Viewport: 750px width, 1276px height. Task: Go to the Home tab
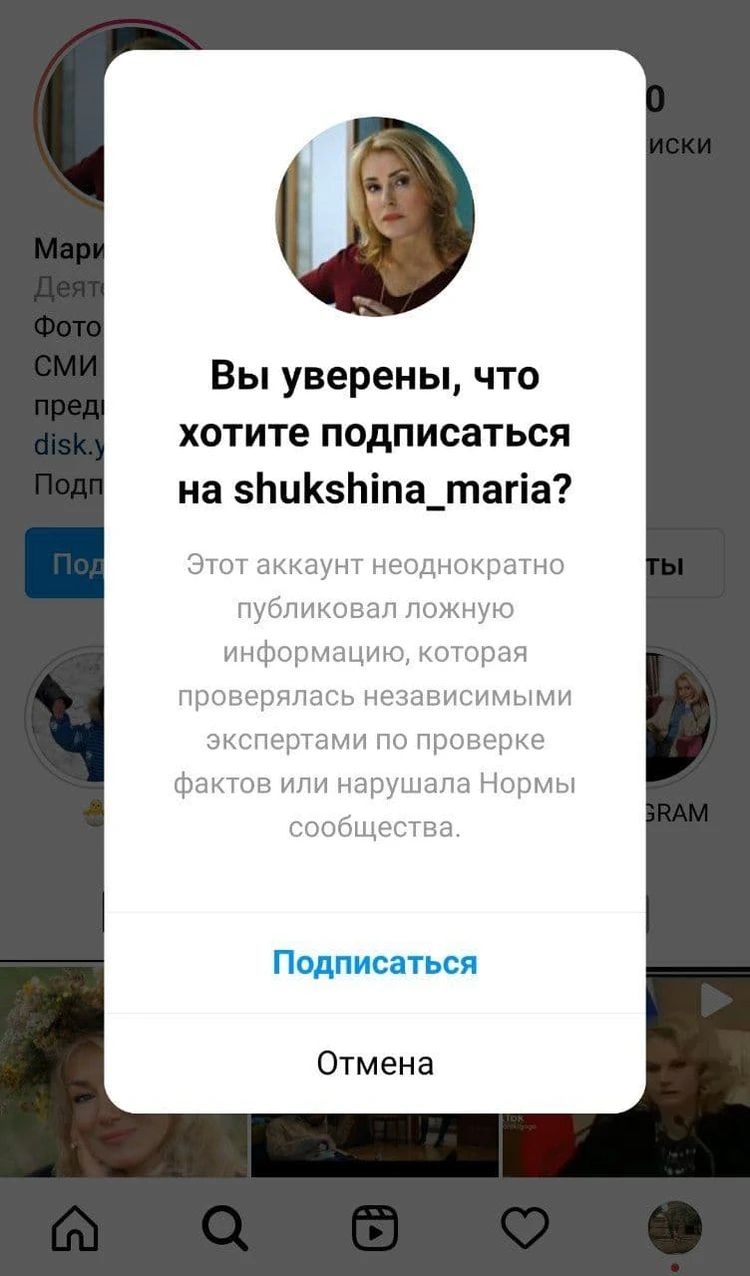[x=76, y=1226]
